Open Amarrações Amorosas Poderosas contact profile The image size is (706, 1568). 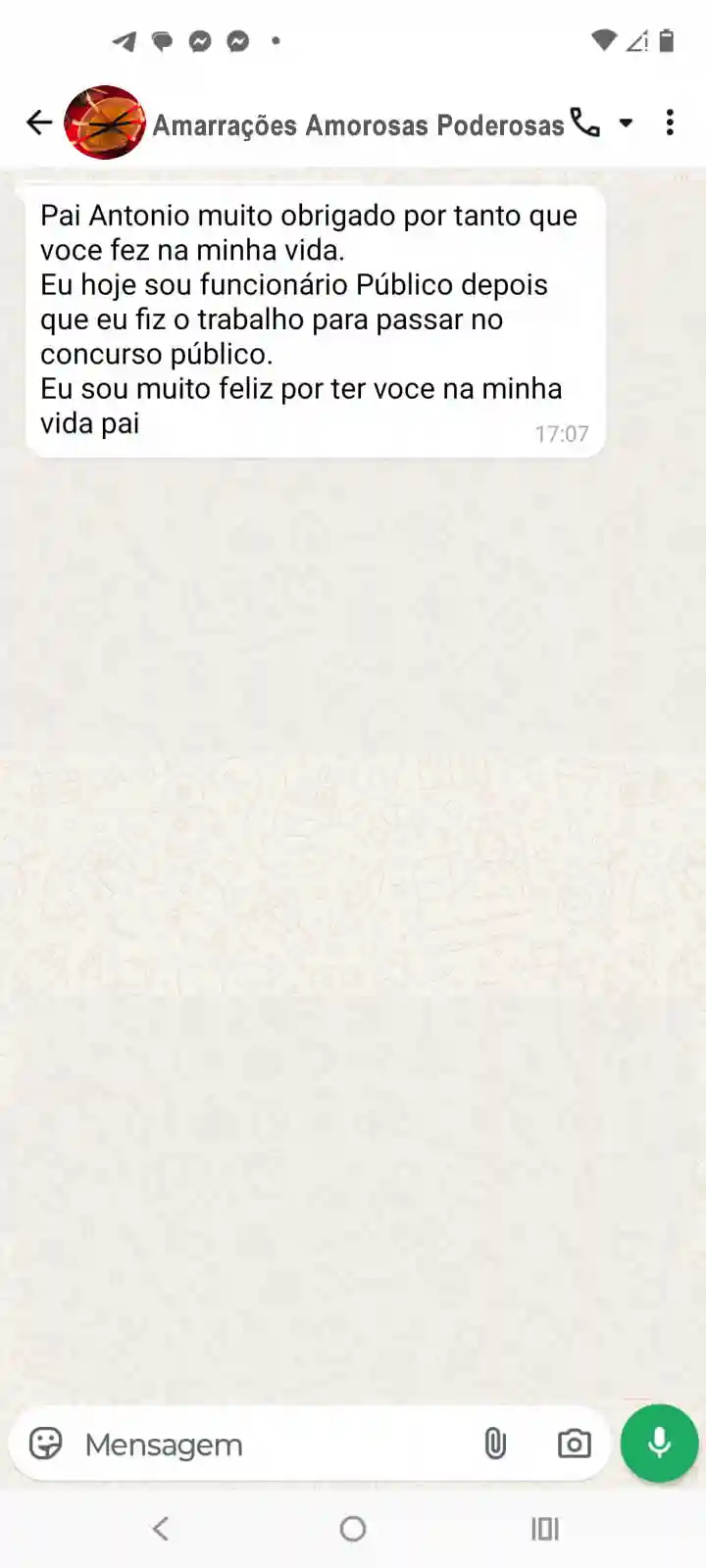coord(358,124)
